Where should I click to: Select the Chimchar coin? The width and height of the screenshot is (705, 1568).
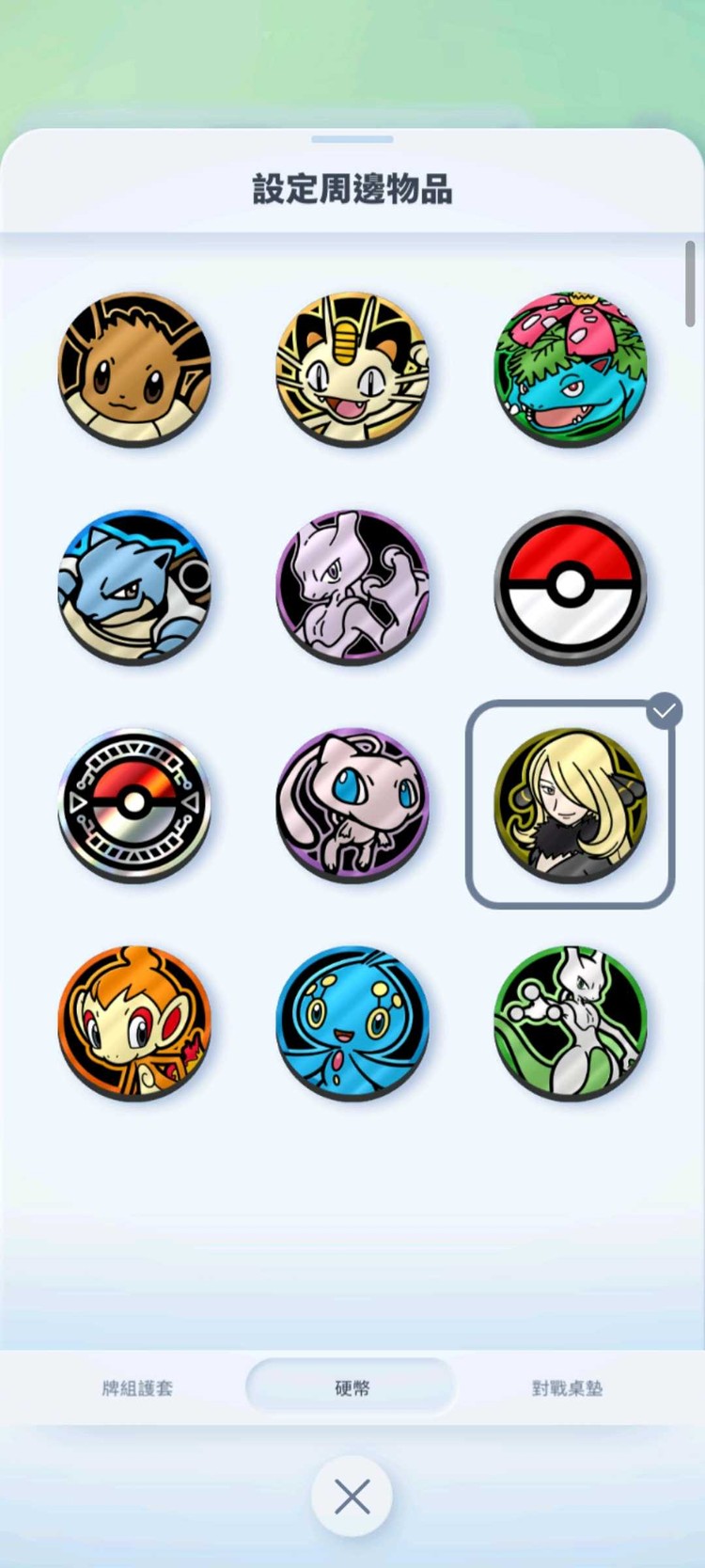[x=134, y=1022]
